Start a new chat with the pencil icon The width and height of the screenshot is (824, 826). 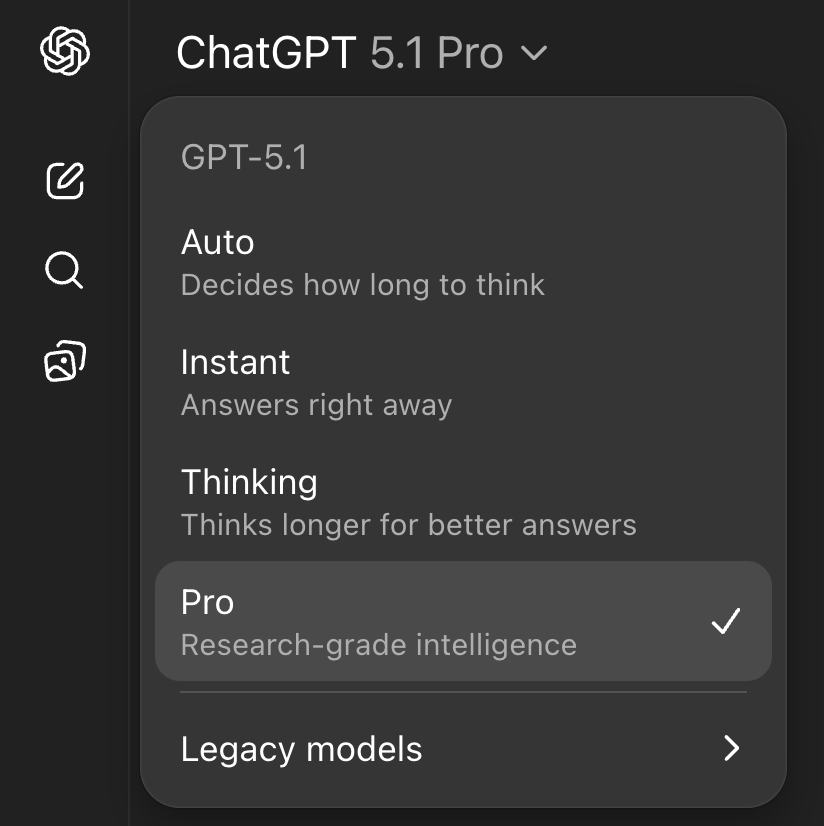65,181
